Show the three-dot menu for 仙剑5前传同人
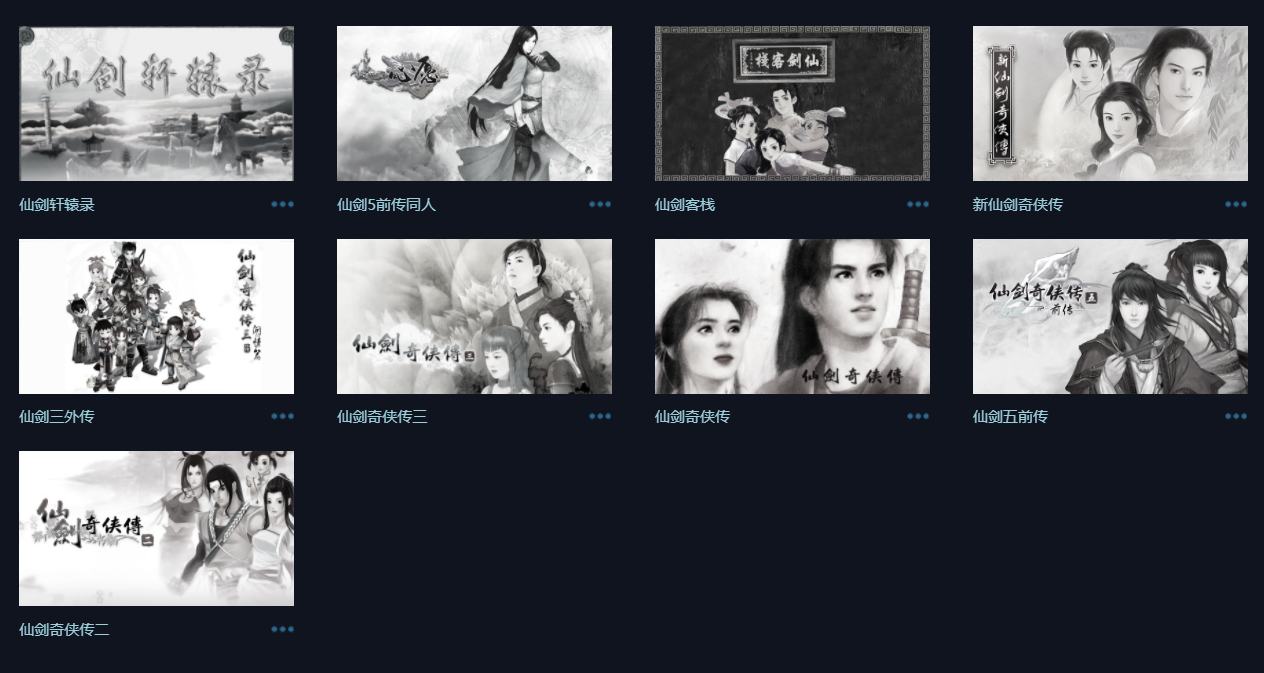 (x=600, y=204)
